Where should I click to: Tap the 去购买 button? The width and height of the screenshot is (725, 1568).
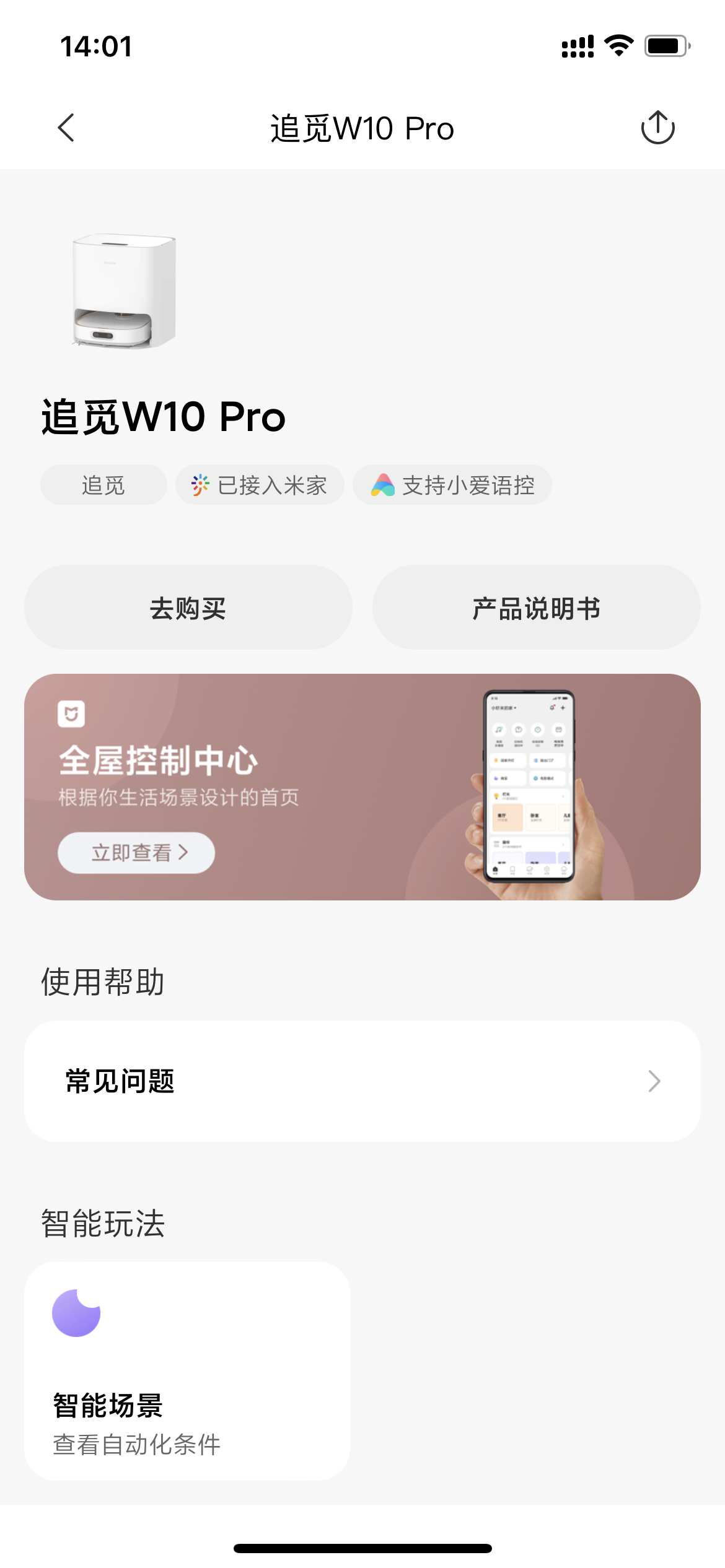tap(188, 608)
